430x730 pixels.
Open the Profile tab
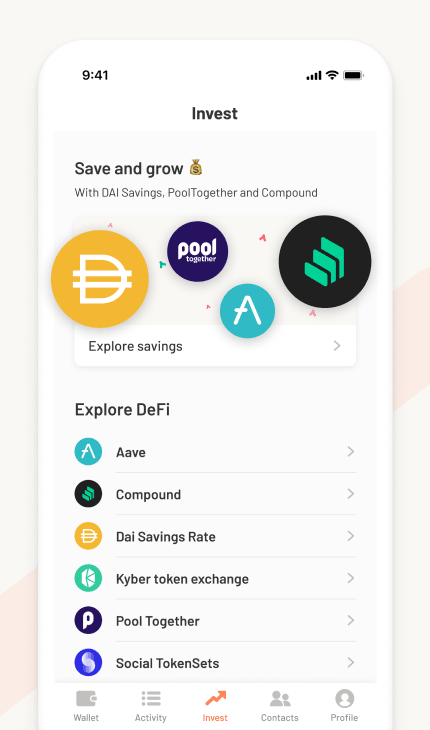coord(344,706)
